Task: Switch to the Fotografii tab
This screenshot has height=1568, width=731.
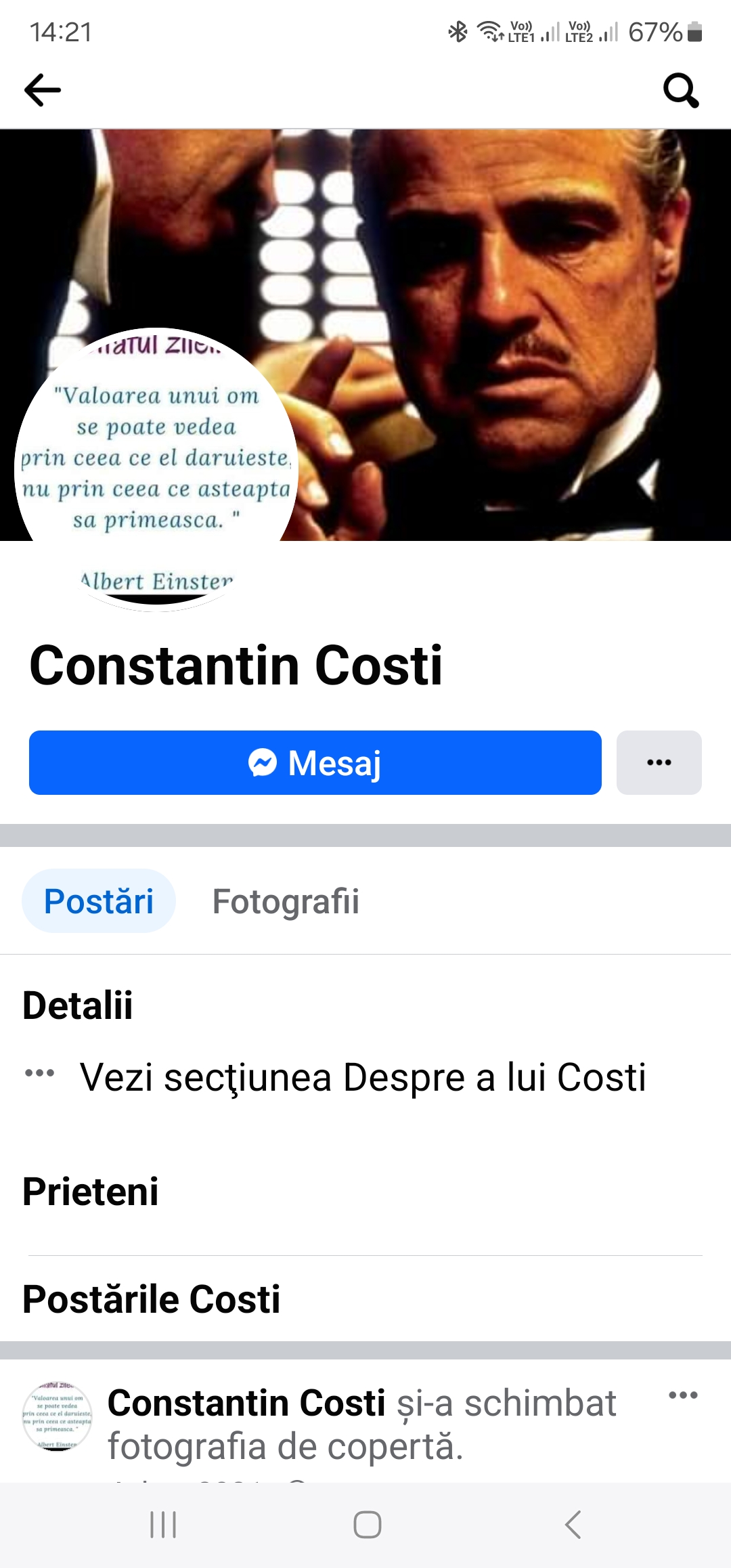Action: pos(286,901)
